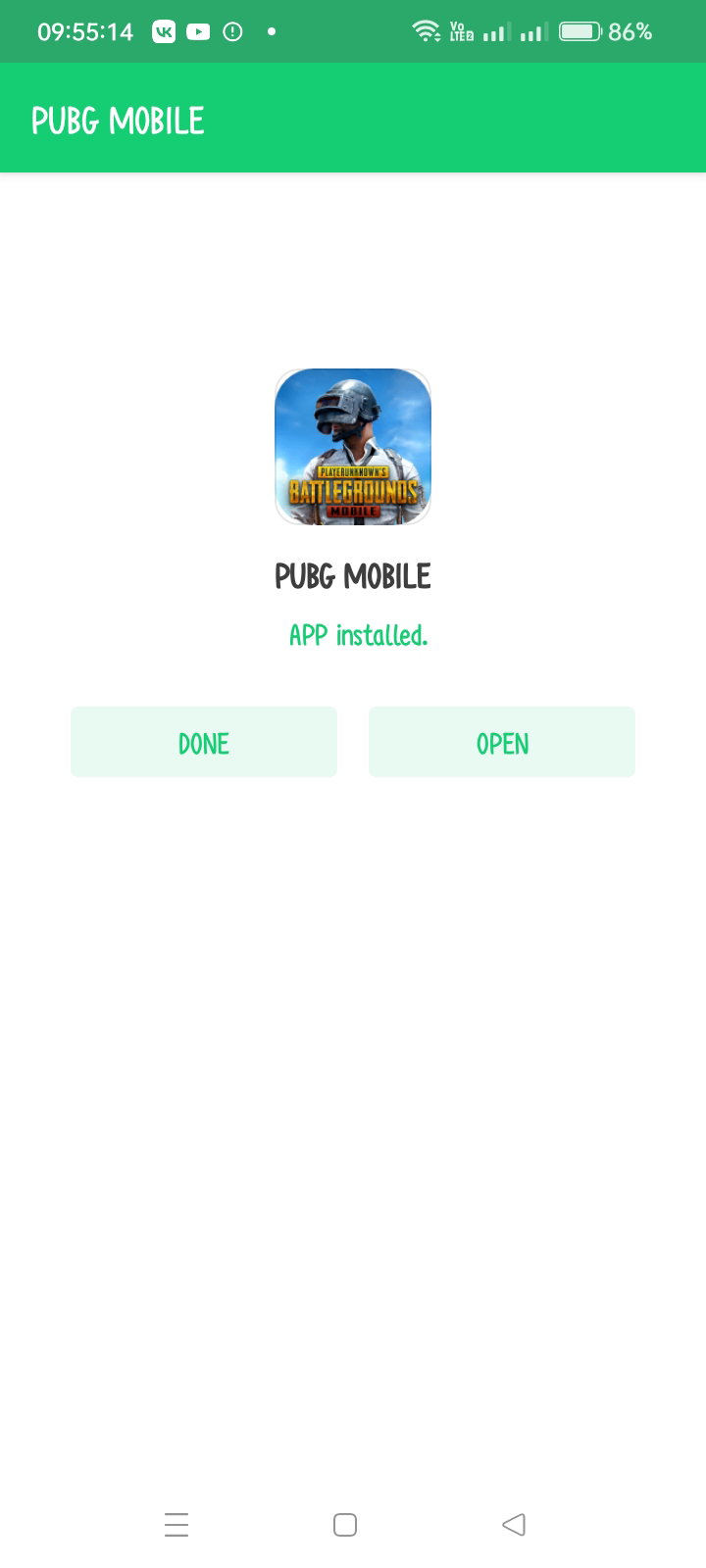Tap the YouTube notification icon
The height and width of the screenshot is (1568, 706).
tap(199, 31)
